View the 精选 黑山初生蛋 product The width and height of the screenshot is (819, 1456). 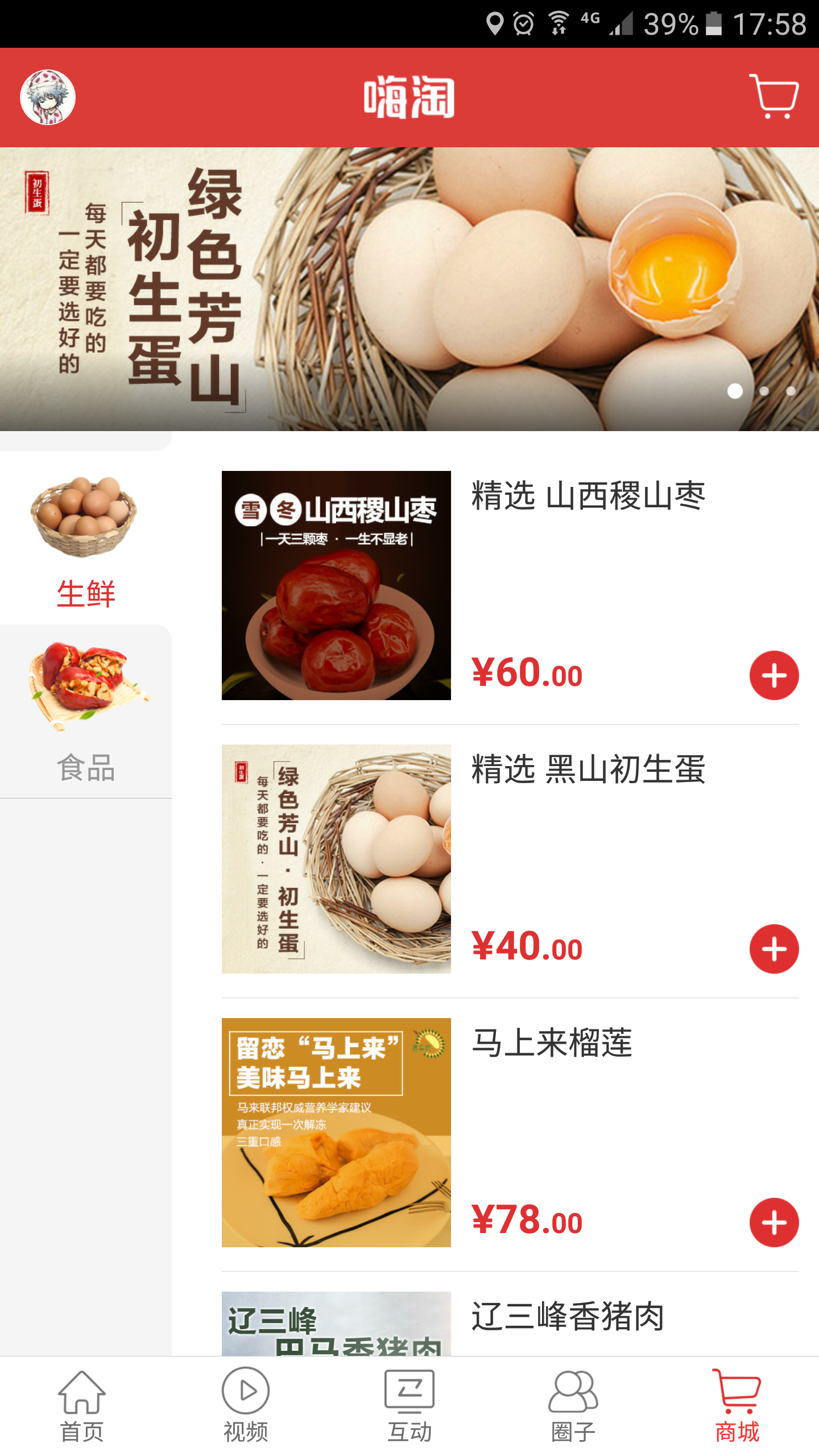tap(588, 769)
